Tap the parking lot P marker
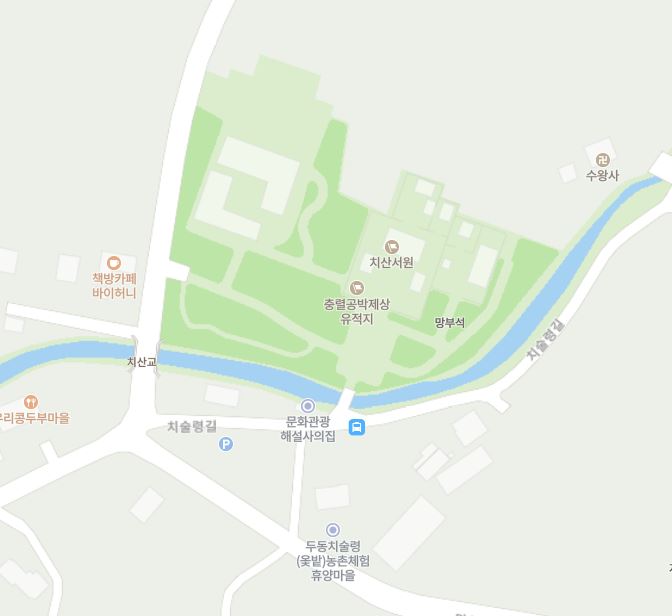The width and height of the screenshot is (672, 616). tap(226, 444)
